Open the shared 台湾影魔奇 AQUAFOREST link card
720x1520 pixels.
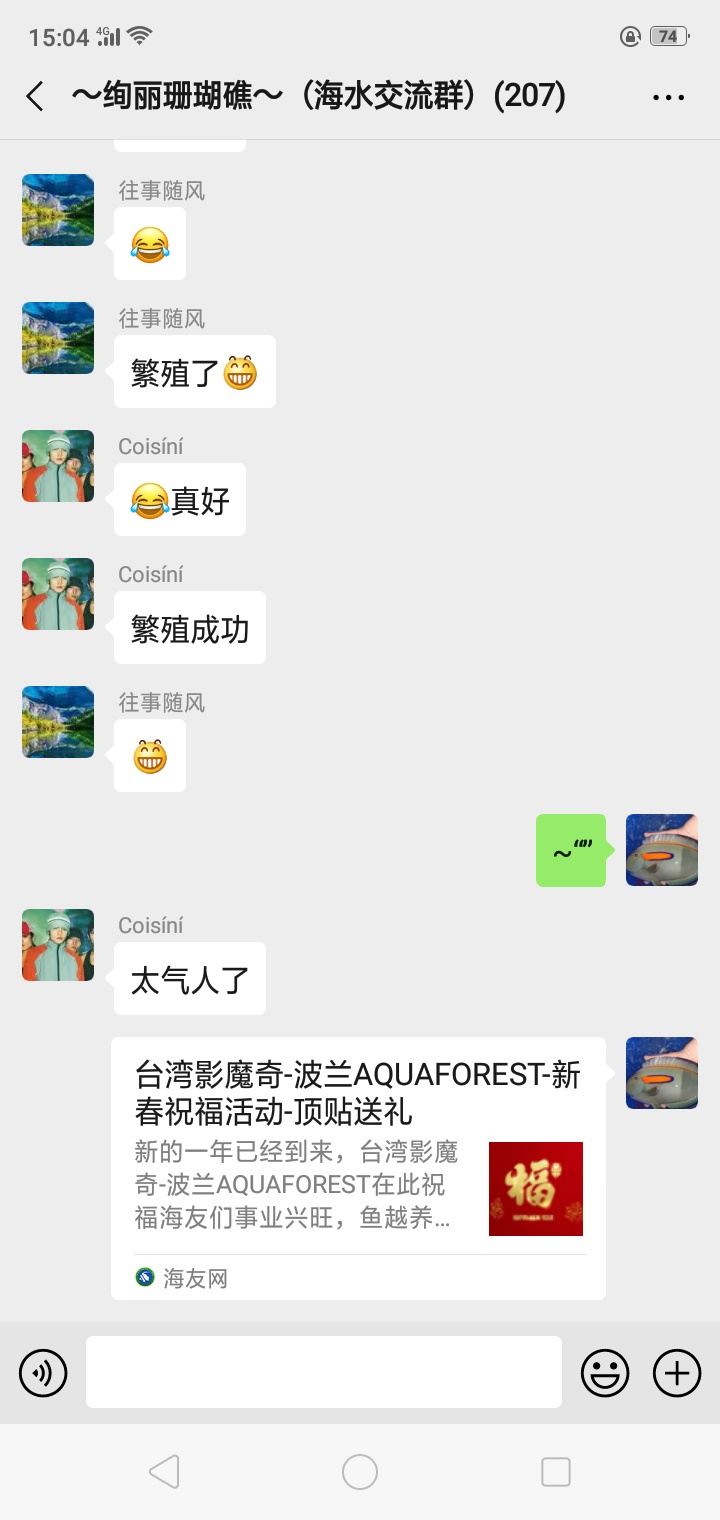(358, 1167)
